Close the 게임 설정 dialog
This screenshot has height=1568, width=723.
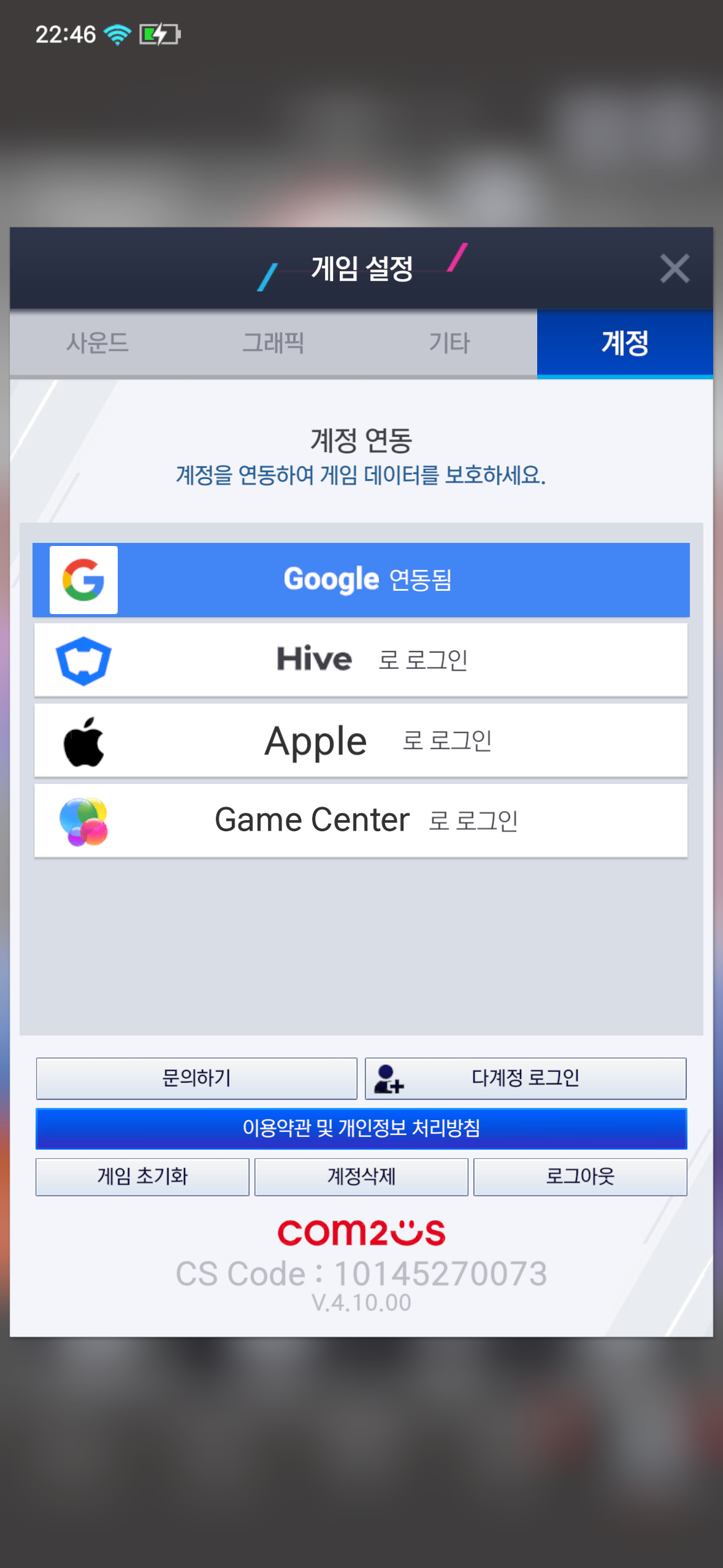[x=675, y=269]
